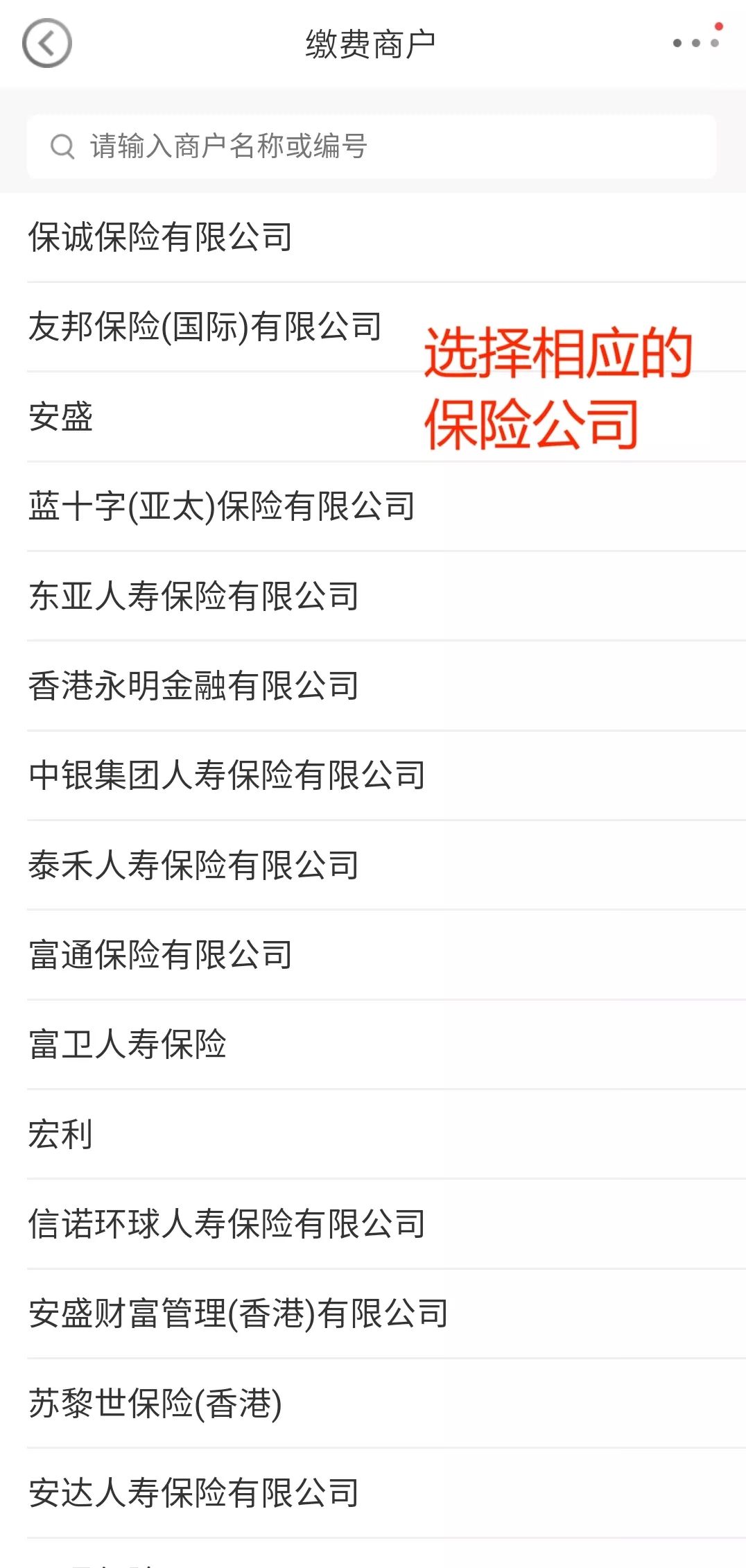Open the three-dot more menu
This screenshot has width=746, height=1568.
coord(696,42)
